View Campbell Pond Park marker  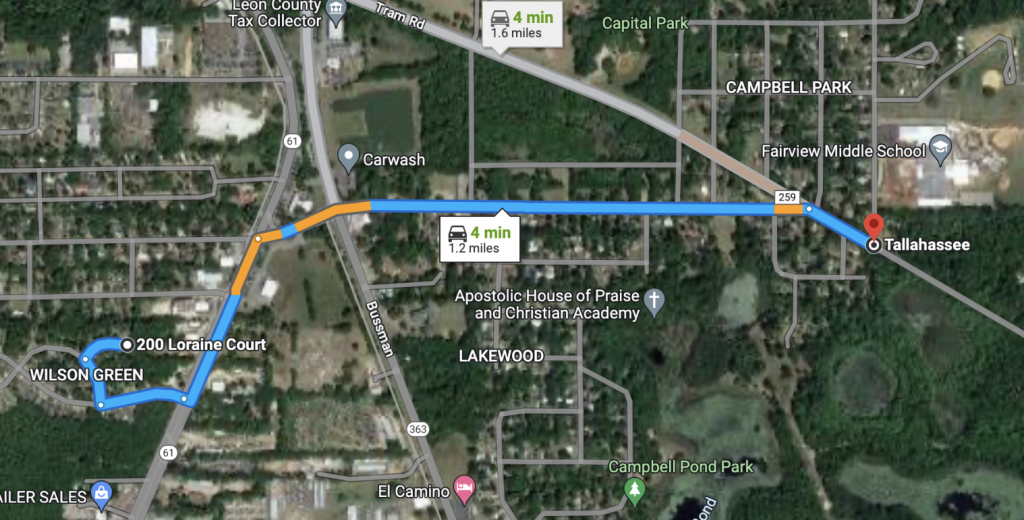tap(634, 489)
